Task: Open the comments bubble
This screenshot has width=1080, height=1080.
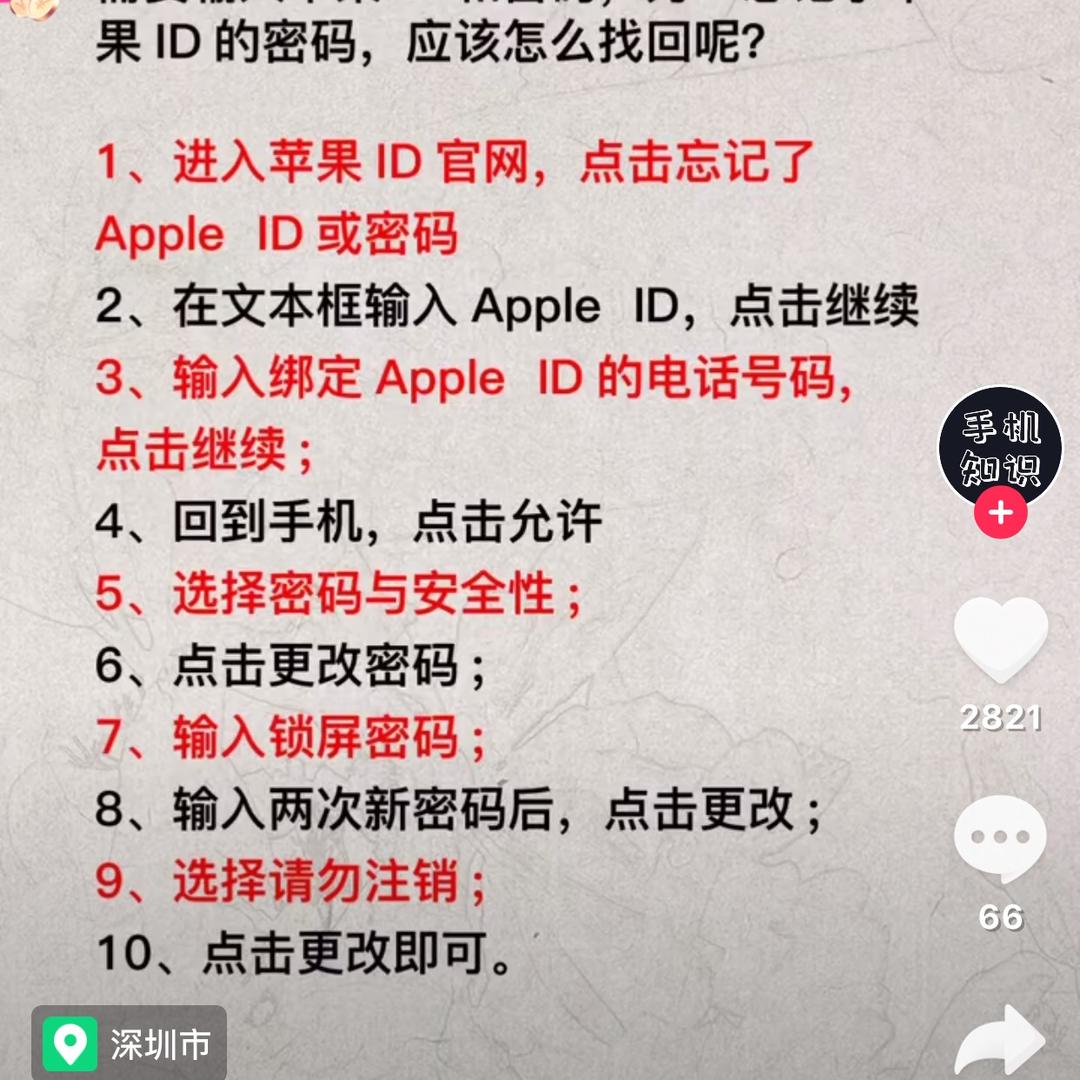Action: 1000,840
